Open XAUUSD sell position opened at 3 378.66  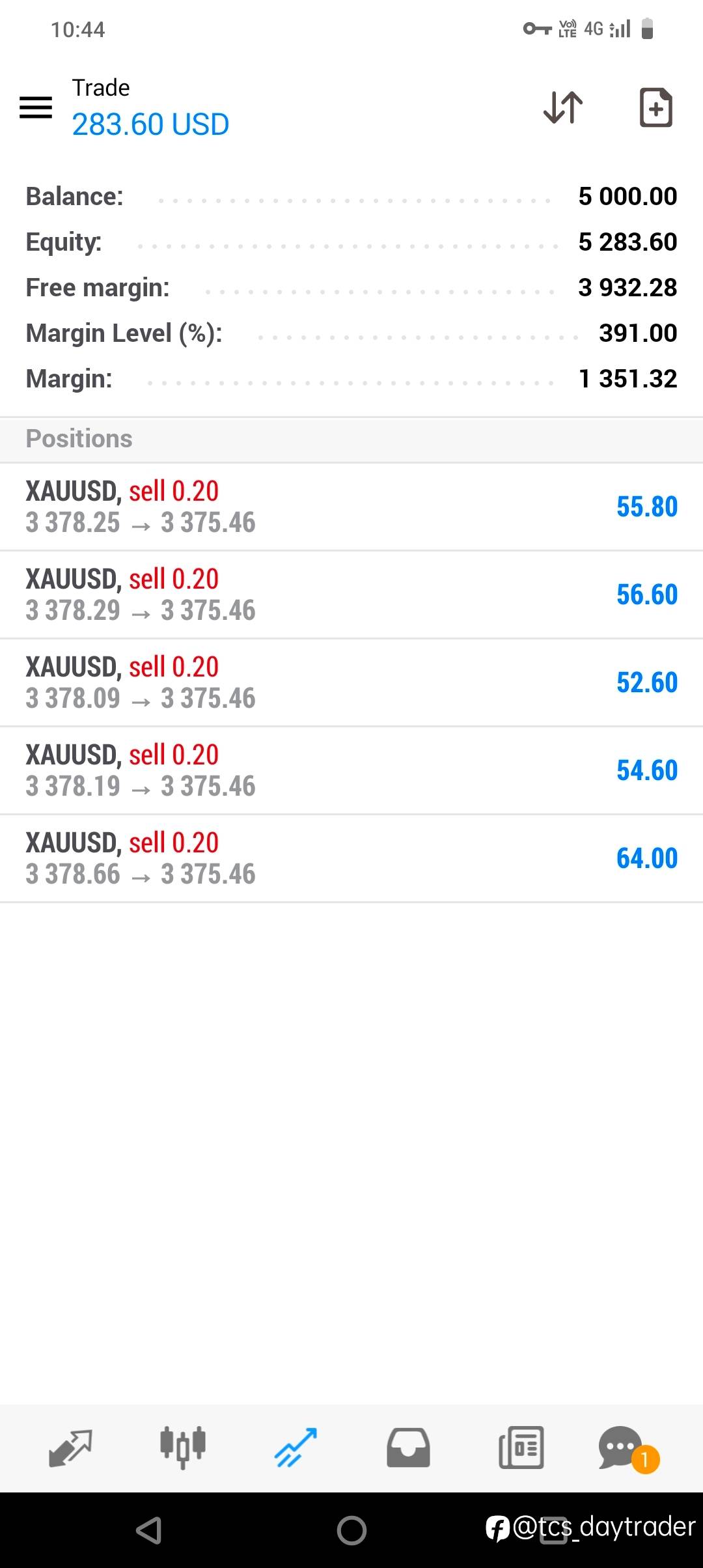tap(351, 858)
